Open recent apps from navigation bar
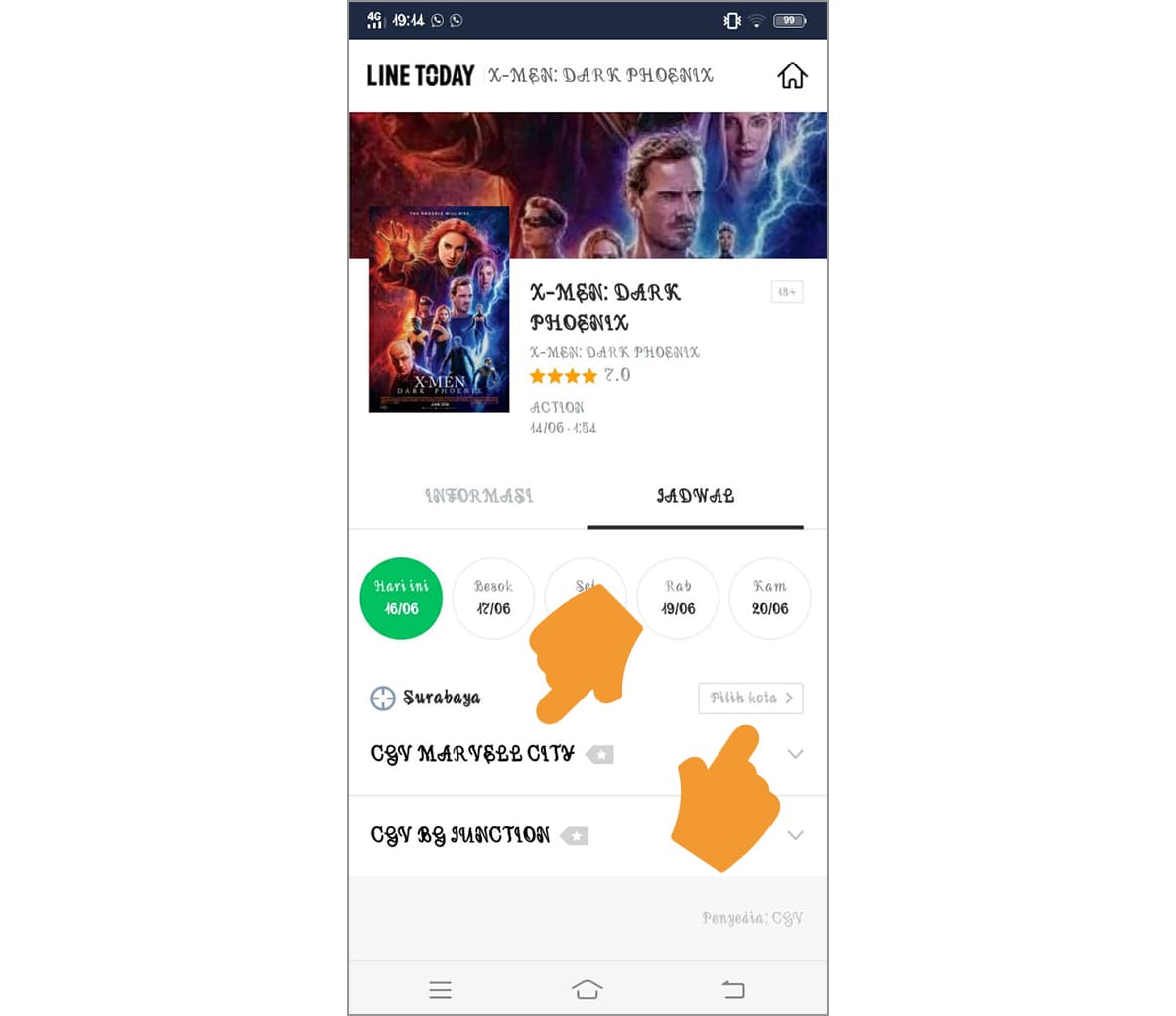 [x=441, y=989]
